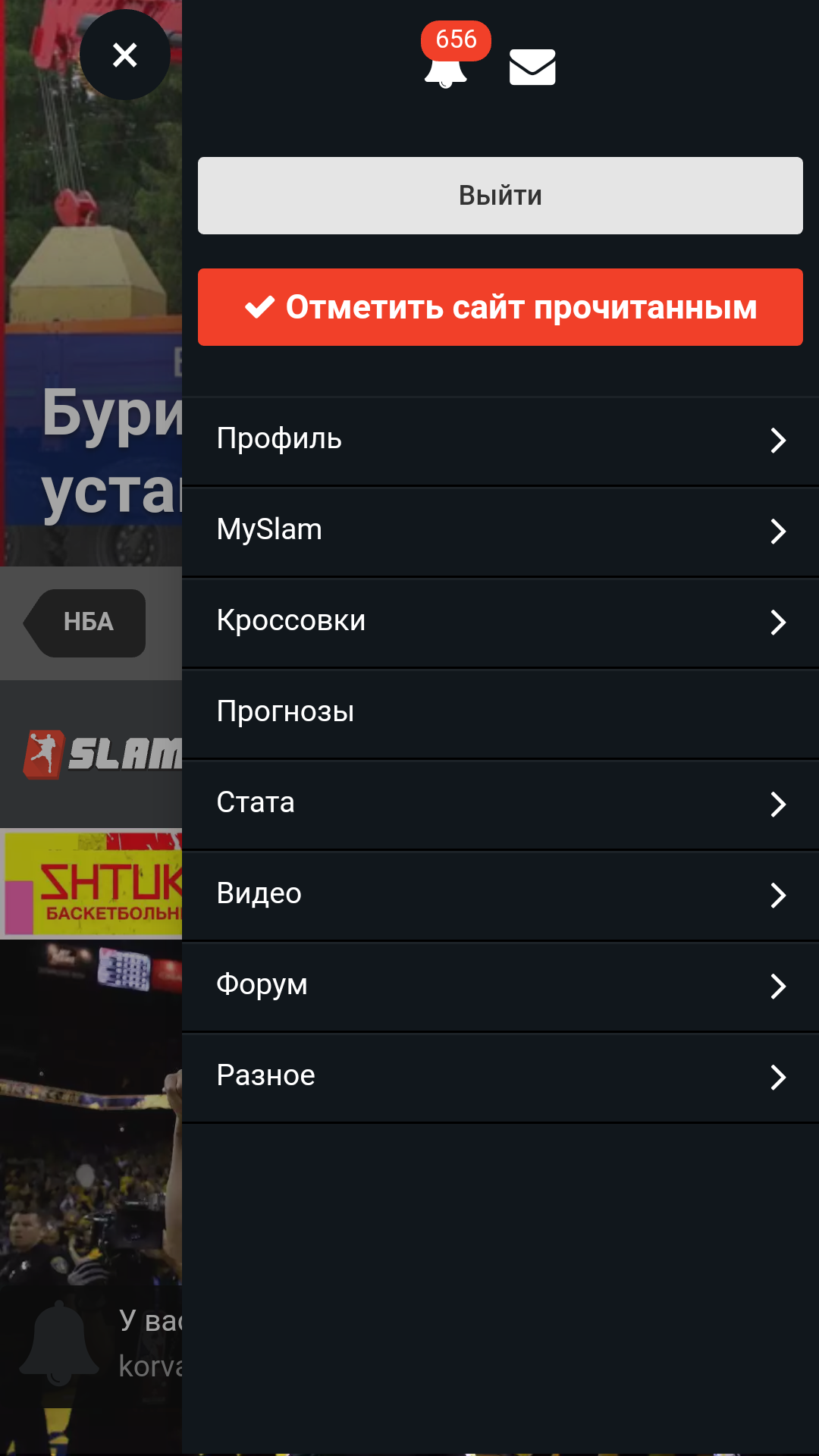Tap the Выйти button to log out
This screenshot has height=1456, width=819.
coord(500,196)
